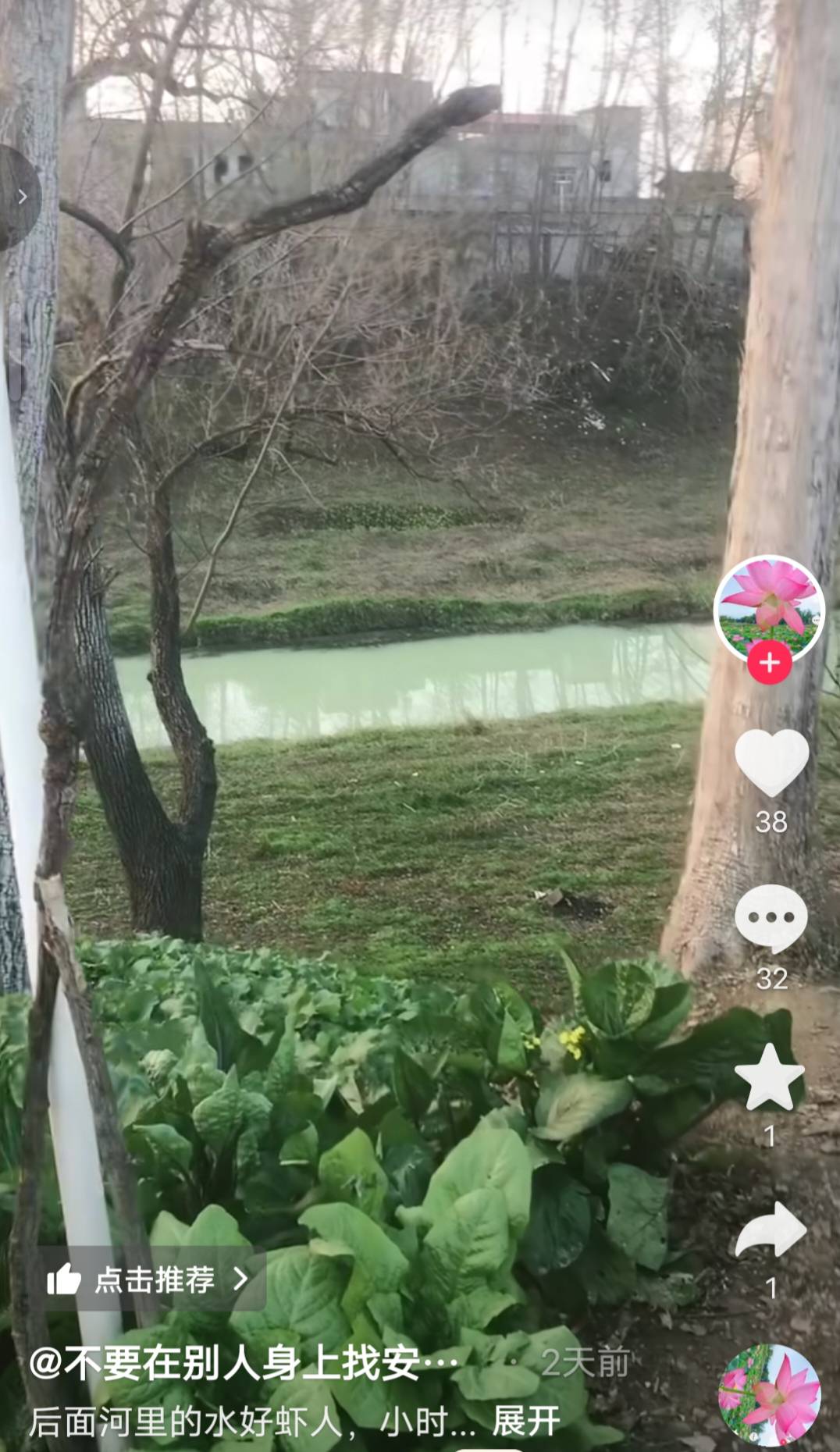This screenshot has width=840, height=1452.
Task: Open the side panel arrow handle
Action: (x=19, y=197)
